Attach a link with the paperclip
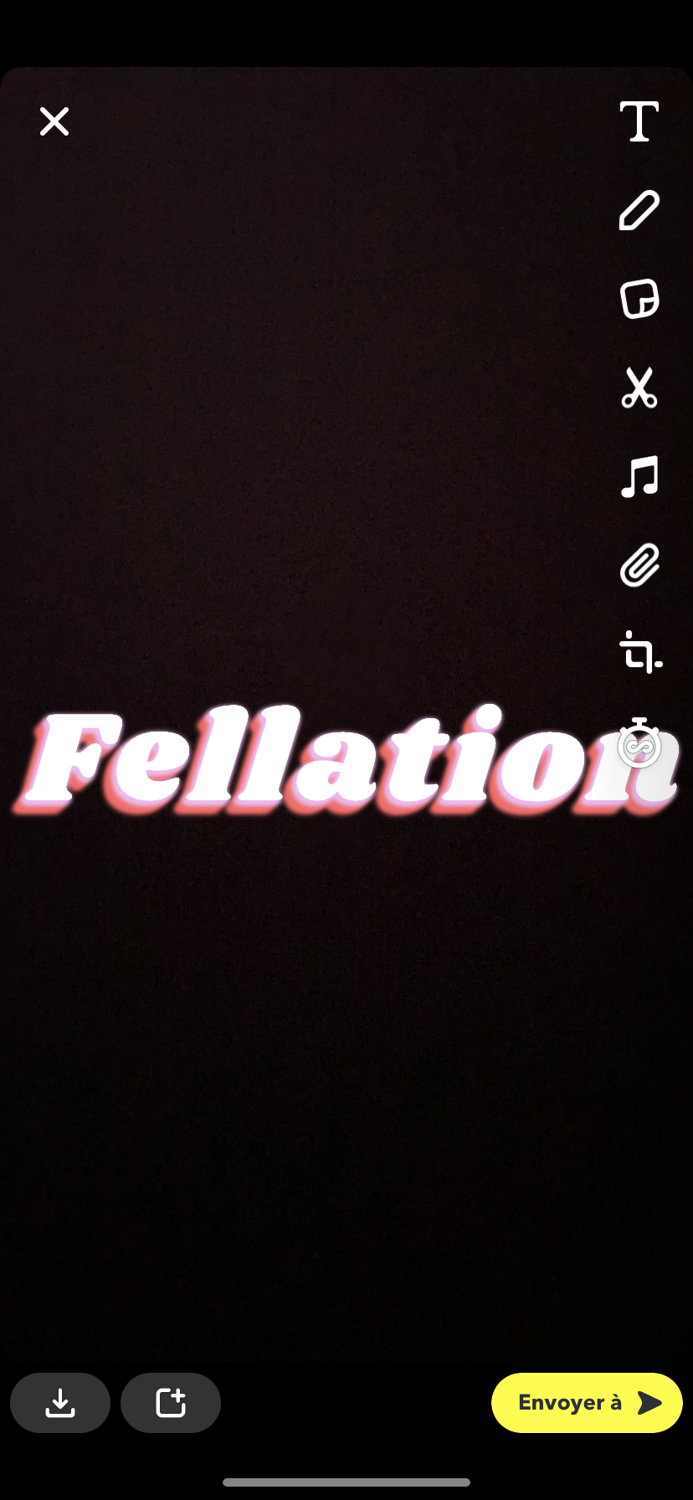This screenshot has width=693, height=1500. pos(639,566)
